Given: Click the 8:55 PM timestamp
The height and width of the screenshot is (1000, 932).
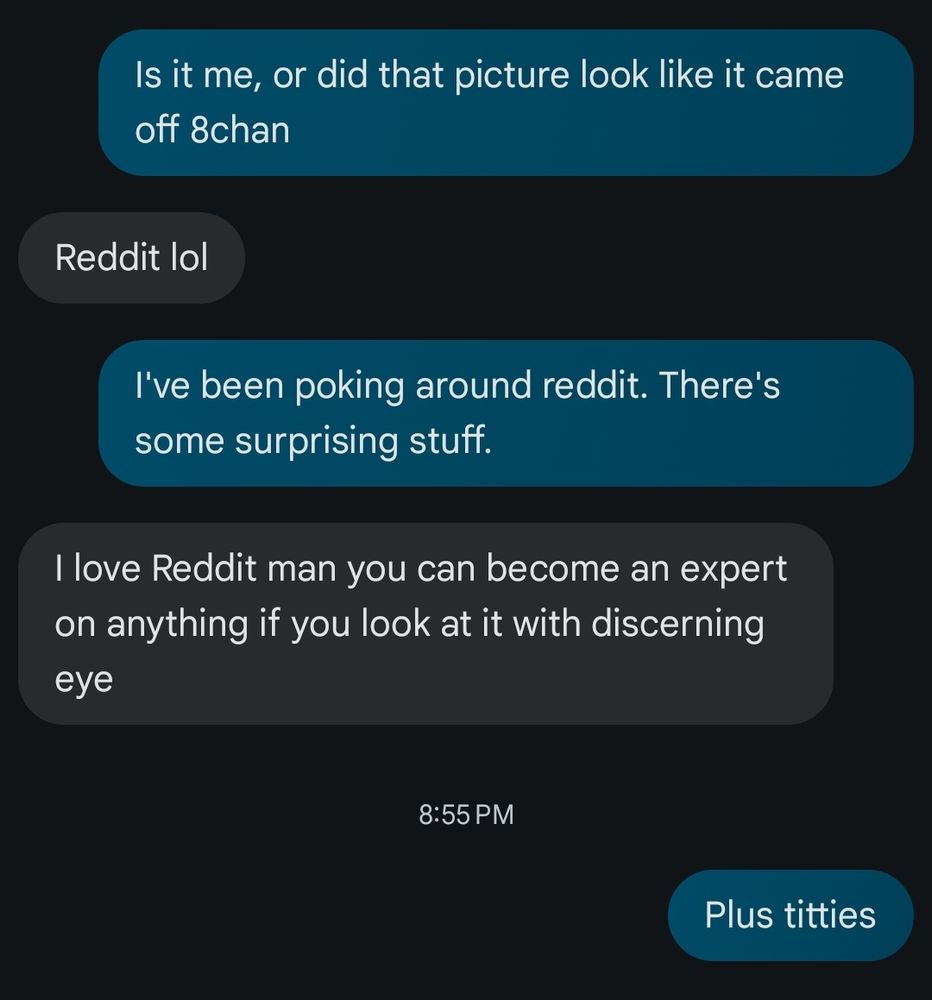Looking at the screenshot, I should pos(464,814).
